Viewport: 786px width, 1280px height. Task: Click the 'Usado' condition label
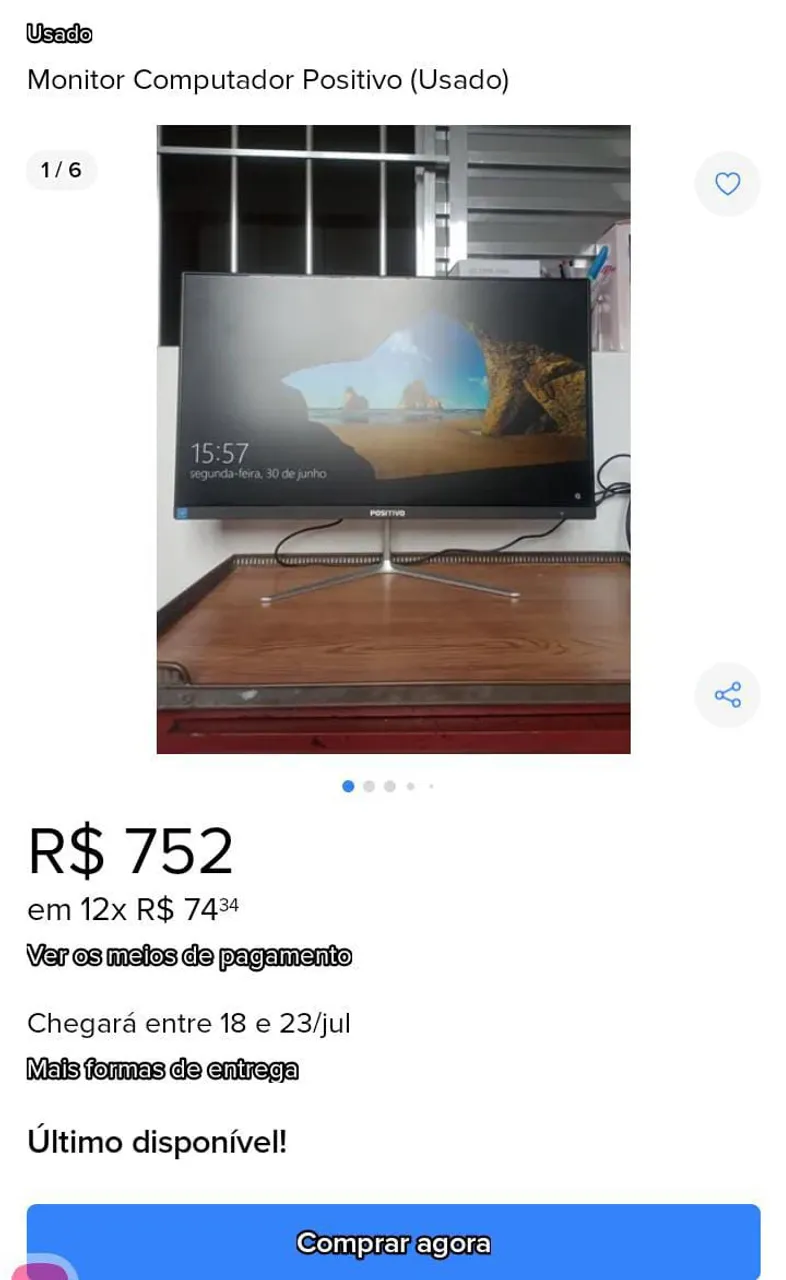58,33
